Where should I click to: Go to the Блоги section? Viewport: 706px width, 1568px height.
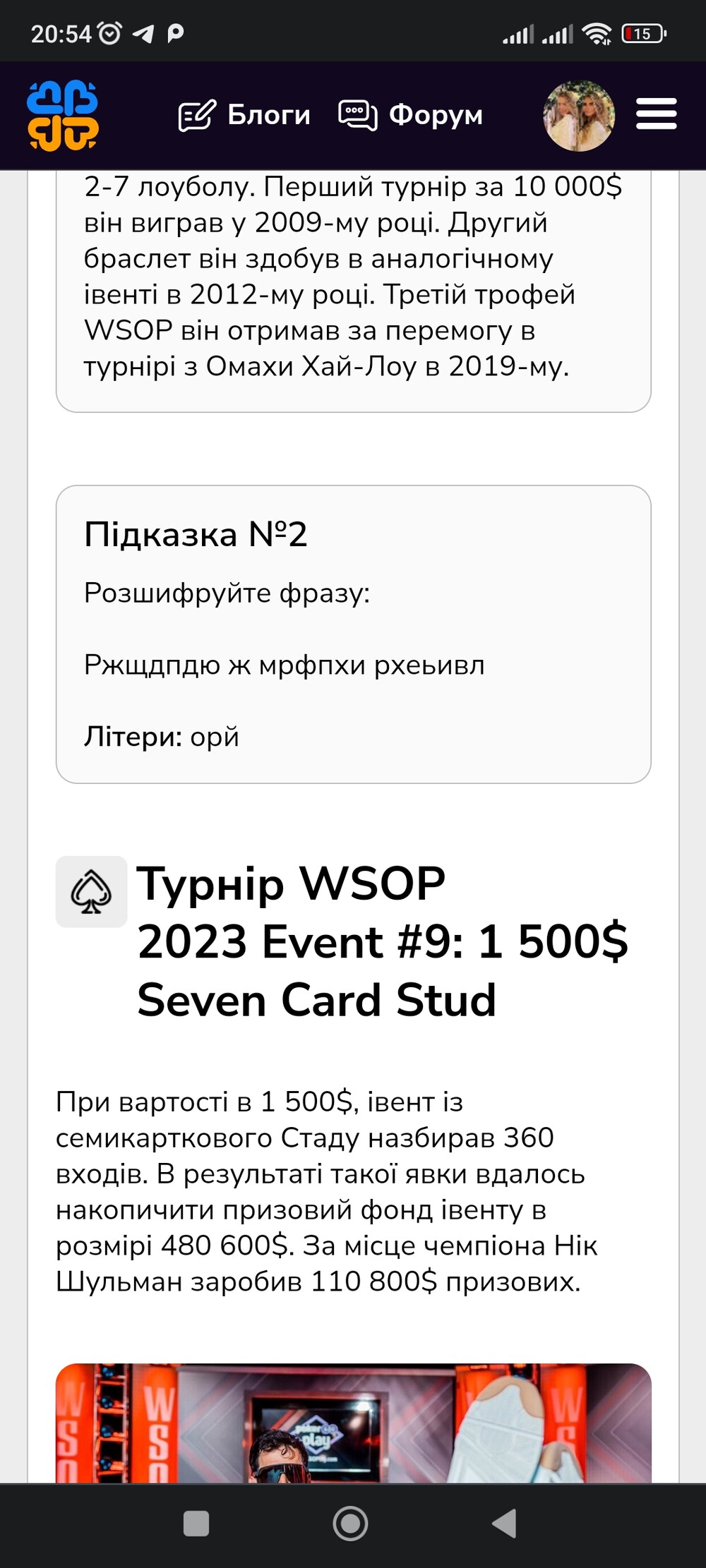[x=244, y=115]
